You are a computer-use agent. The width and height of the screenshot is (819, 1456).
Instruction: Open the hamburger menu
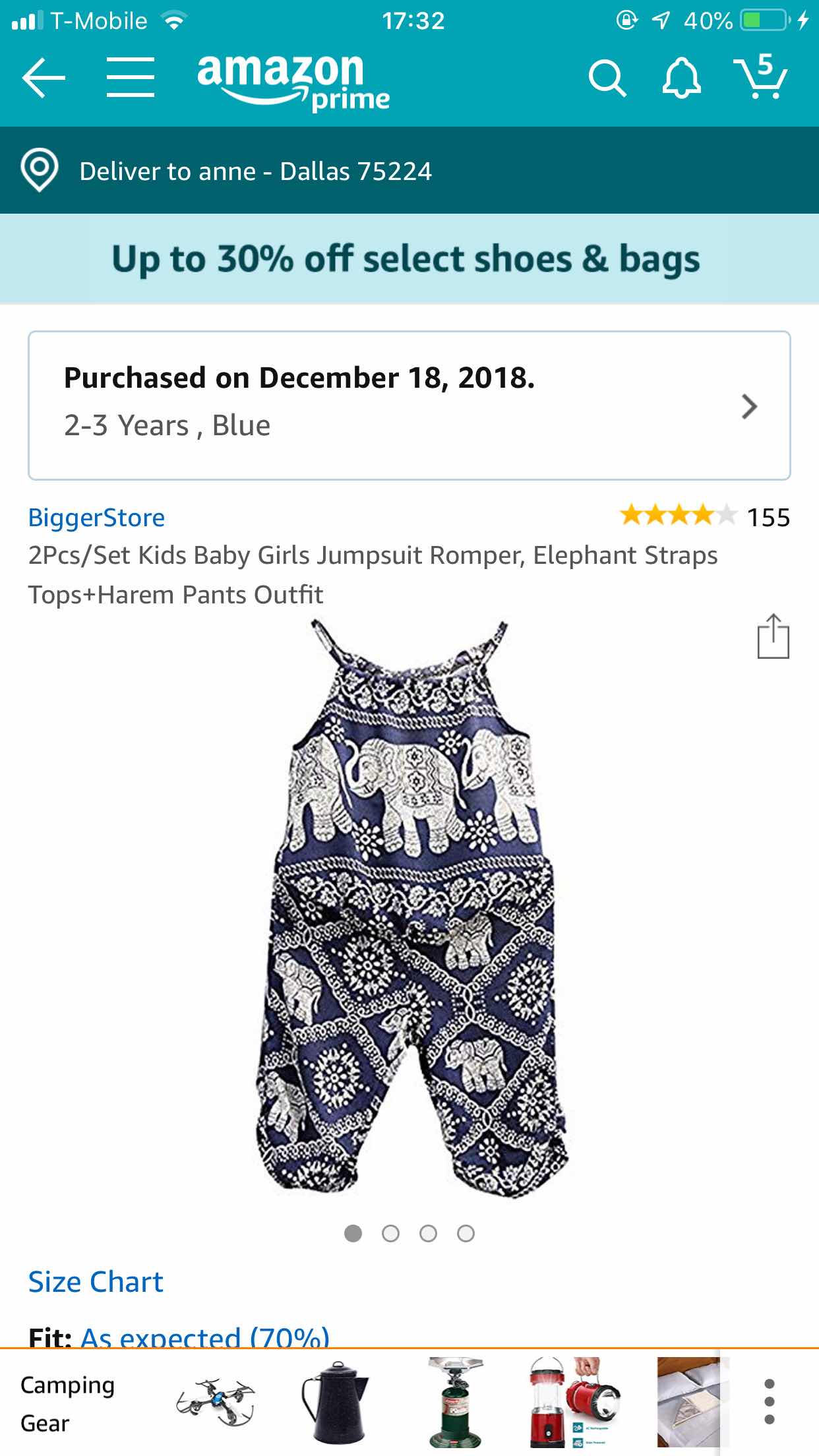(131, 77)
